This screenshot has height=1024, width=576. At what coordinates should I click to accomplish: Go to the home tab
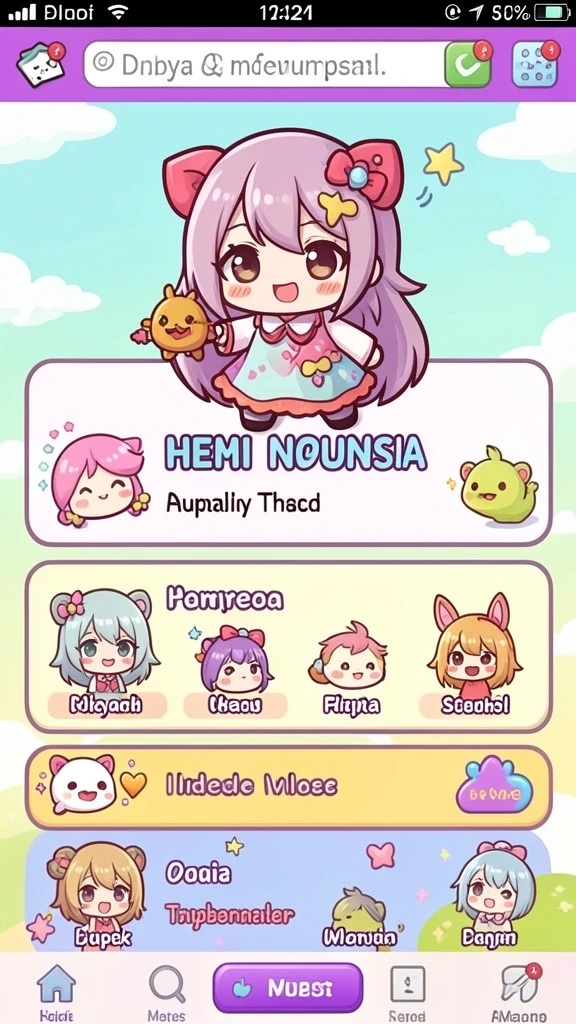[56, 991]
